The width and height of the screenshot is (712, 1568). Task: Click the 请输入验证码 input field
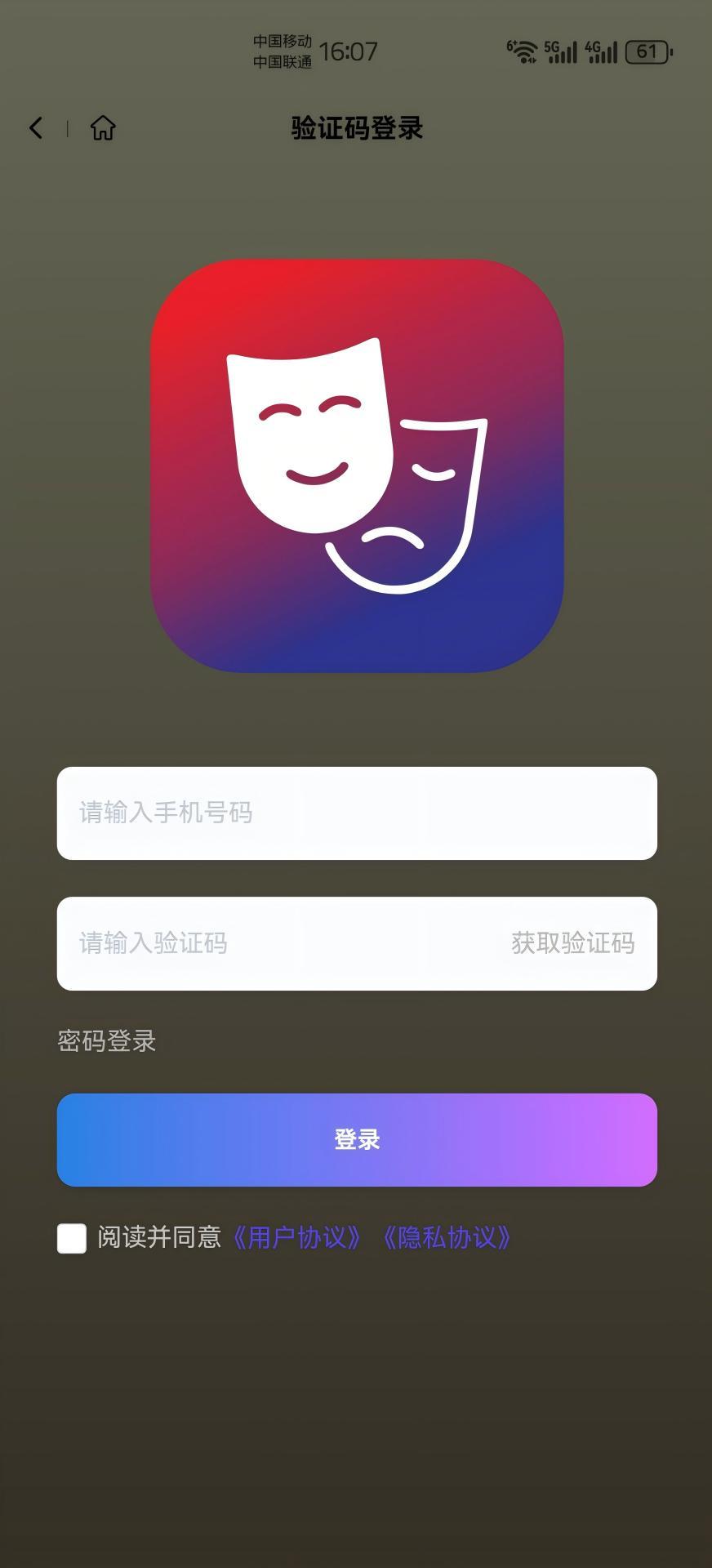(245, 943)
